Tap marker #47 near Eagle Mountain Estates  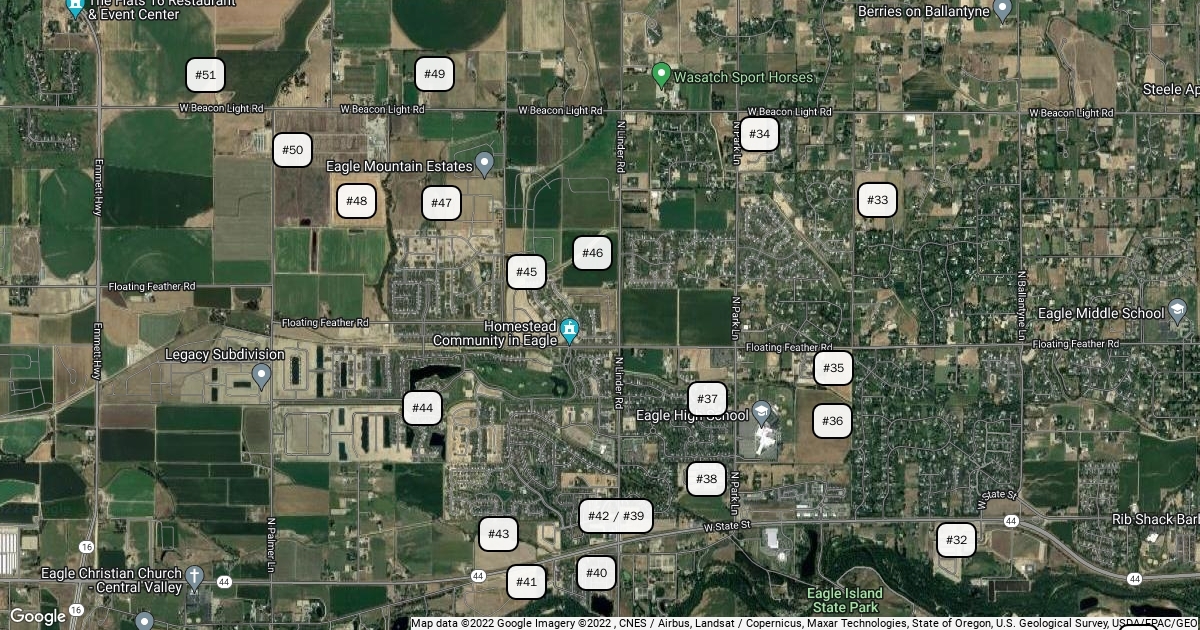441,203
